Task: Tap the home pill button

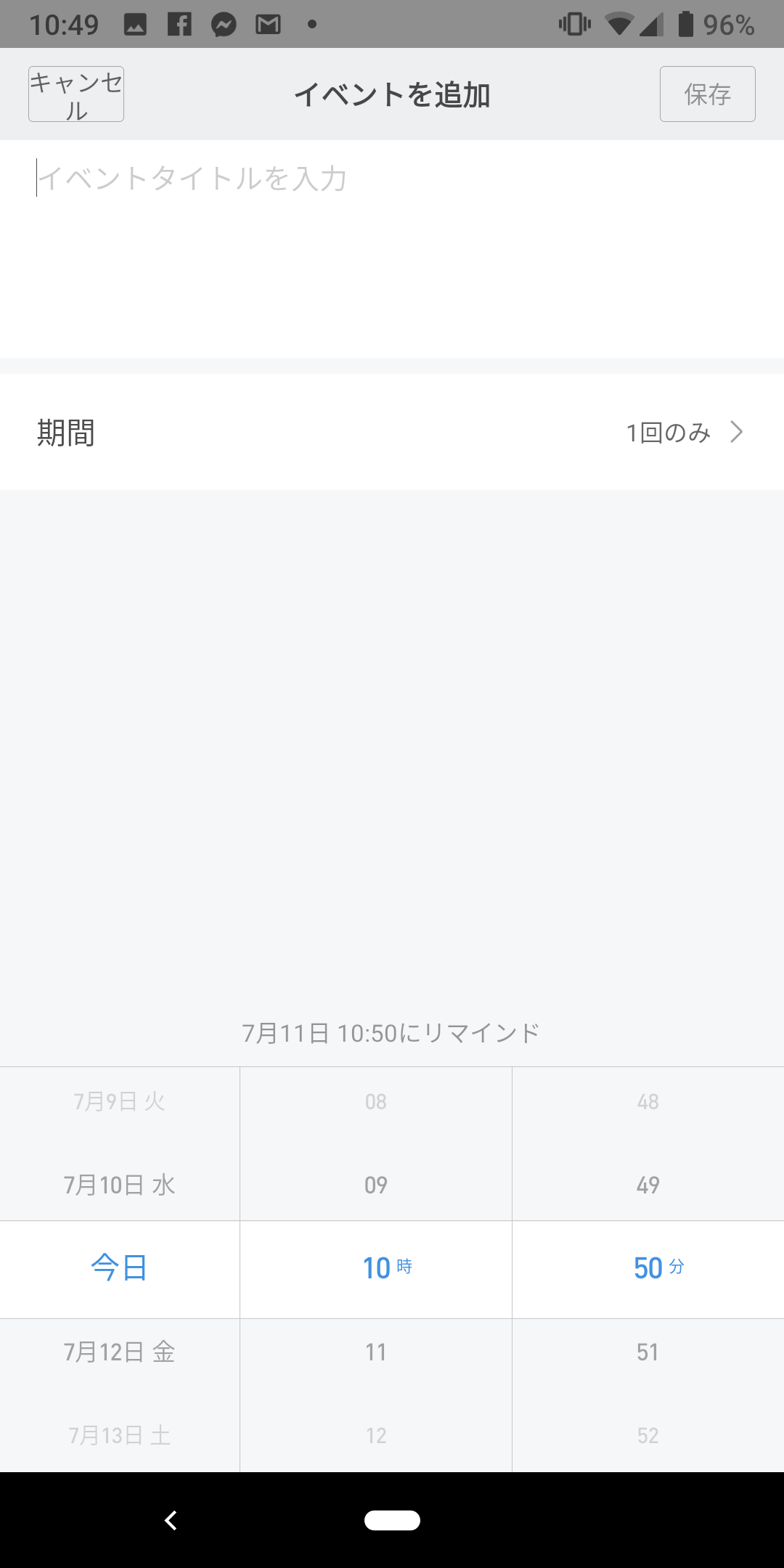Action: point(392,1520)
